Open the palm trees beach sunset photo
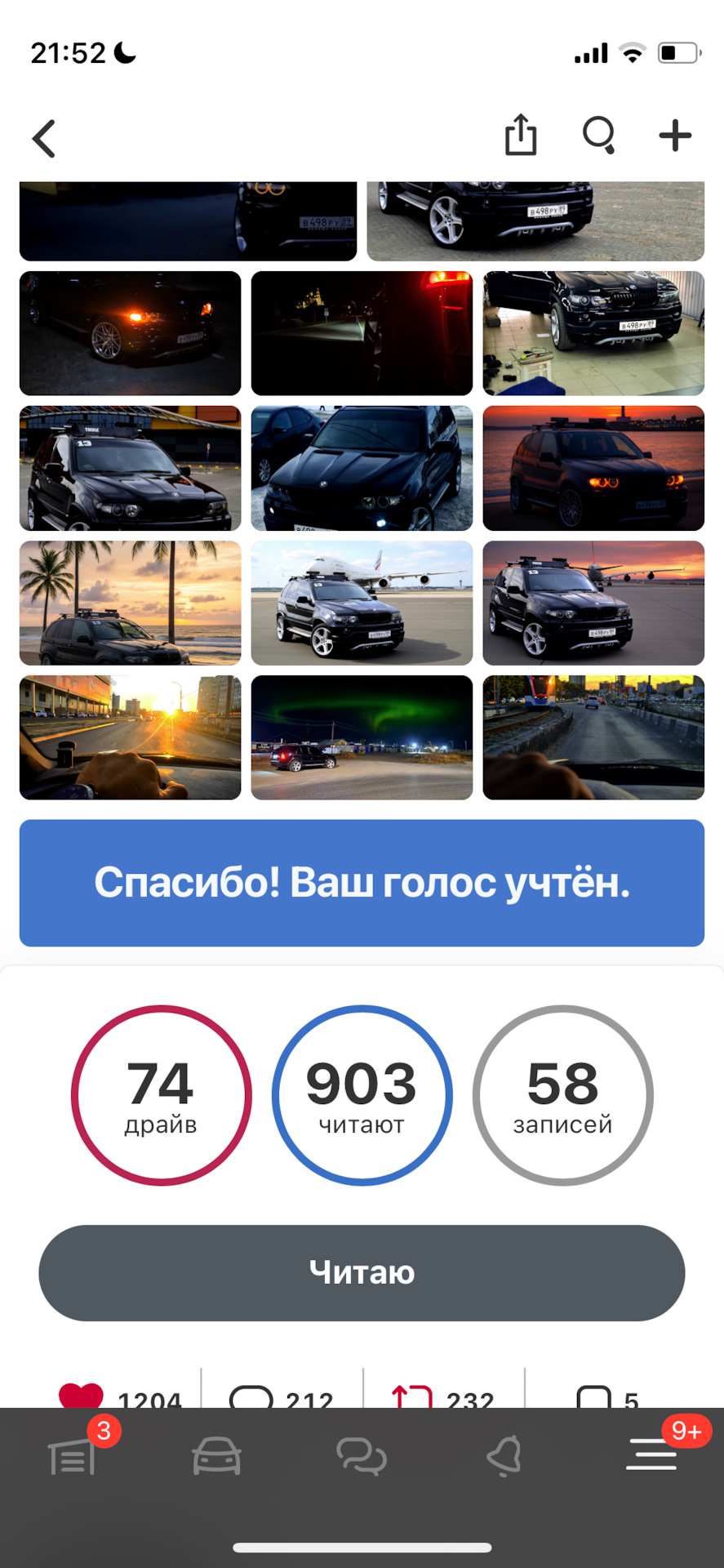The image size is (724, 1568). click(131, 603)
